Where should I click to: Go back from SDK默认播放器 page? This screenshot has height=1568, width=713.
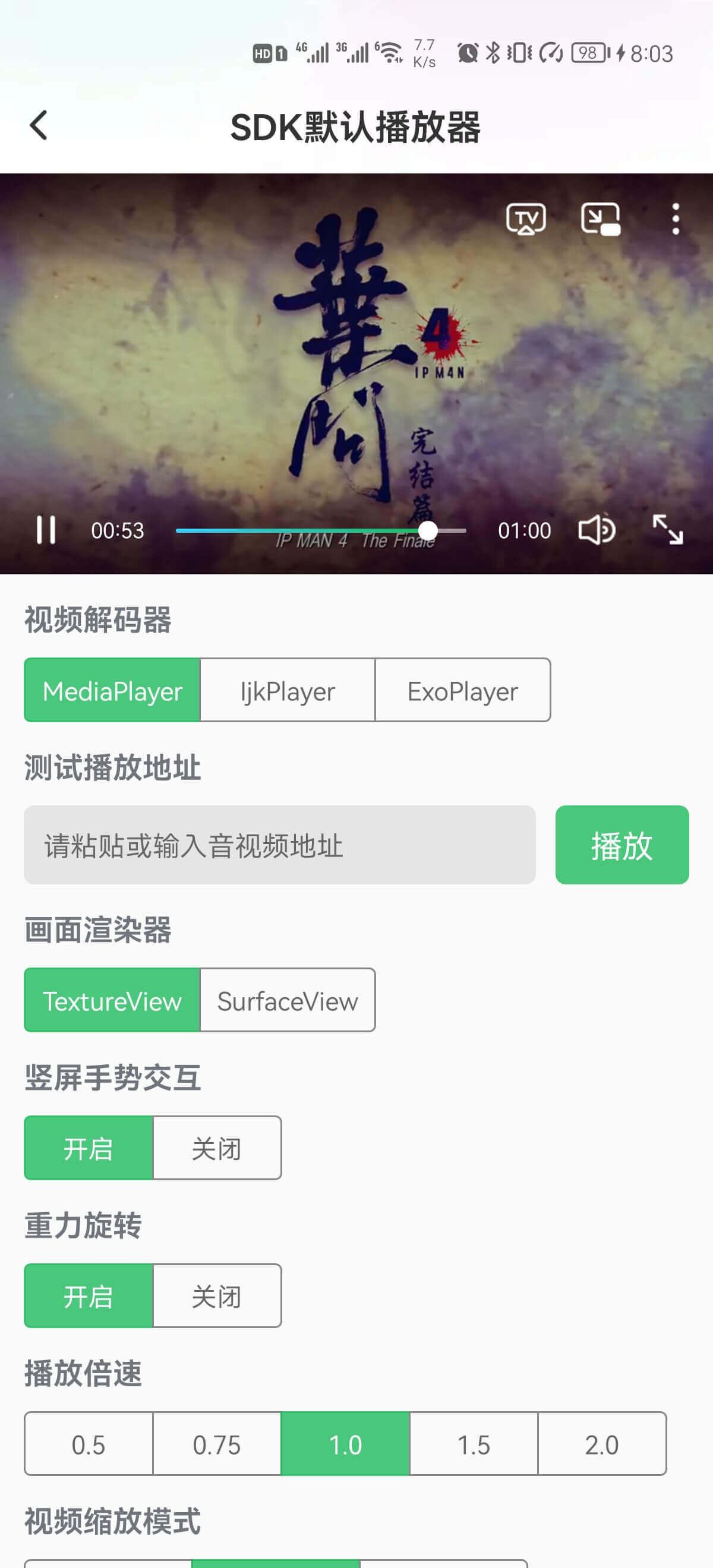click(39, 126)
